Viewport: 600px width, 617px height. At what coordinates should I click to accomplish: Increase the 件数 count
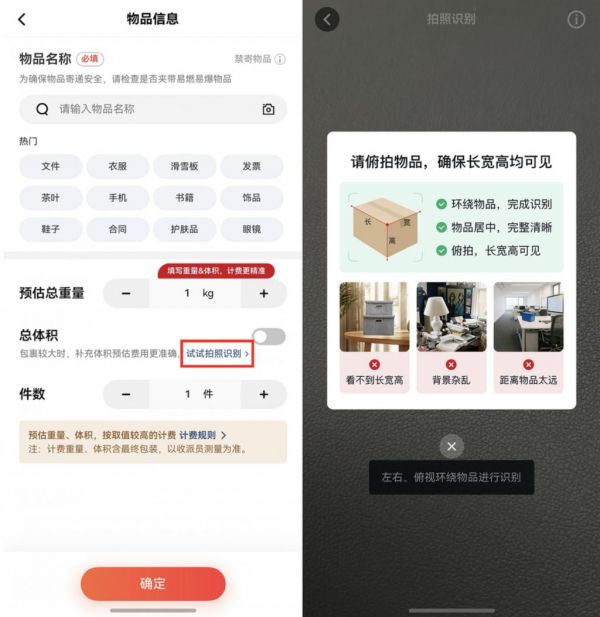tap(264, 394)
